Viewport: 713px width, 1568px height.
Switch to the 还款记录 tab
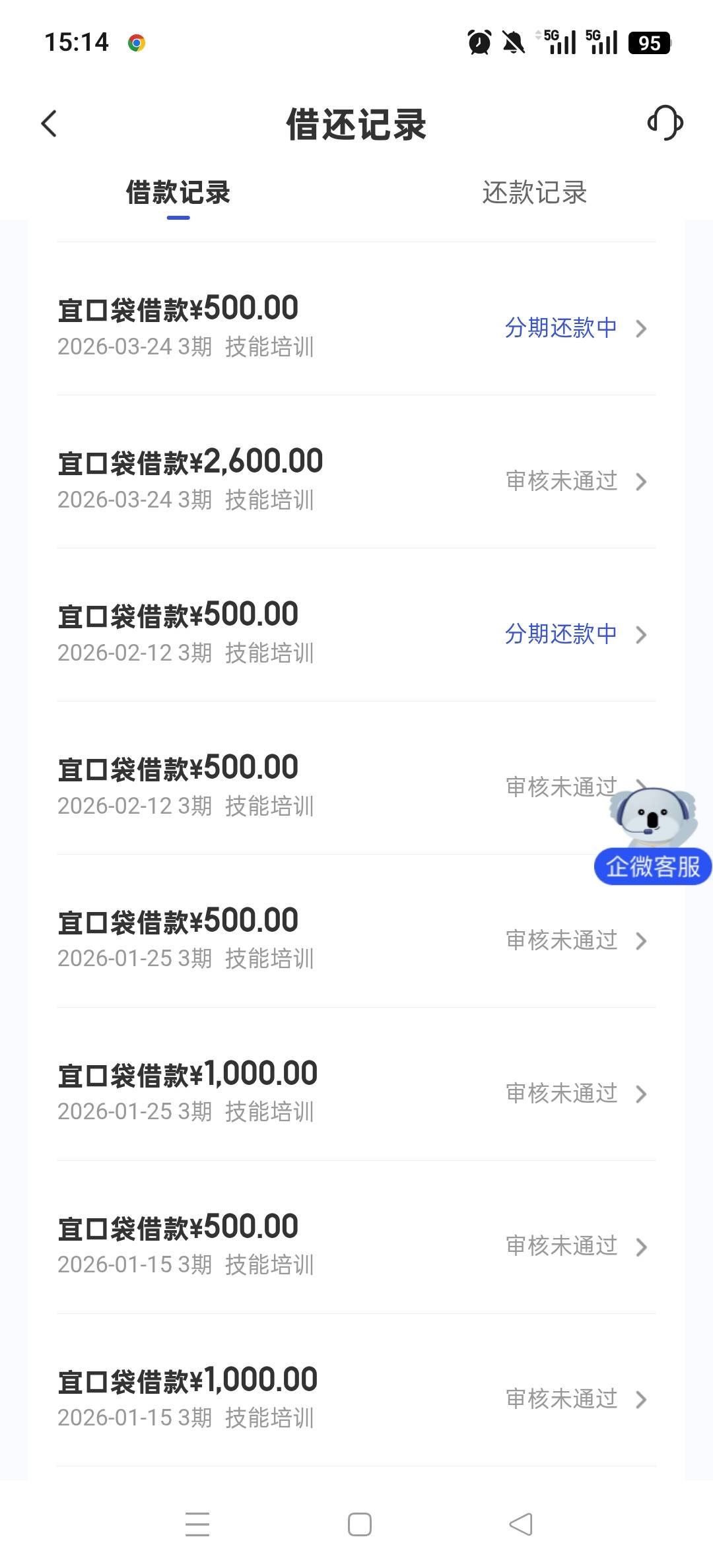coord(534,193)
